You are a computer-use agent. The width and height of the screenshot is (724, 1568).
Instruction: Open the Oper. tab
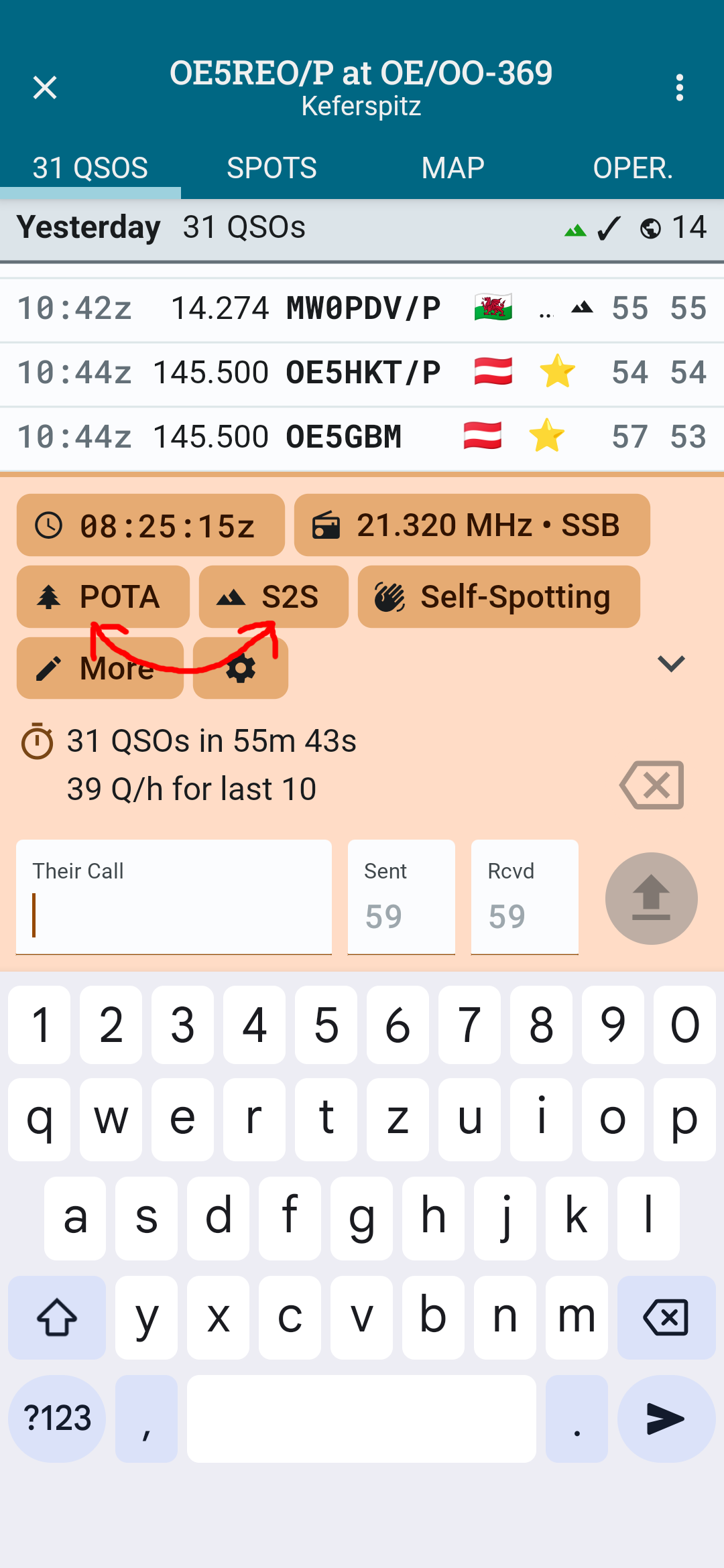(632, 168)
